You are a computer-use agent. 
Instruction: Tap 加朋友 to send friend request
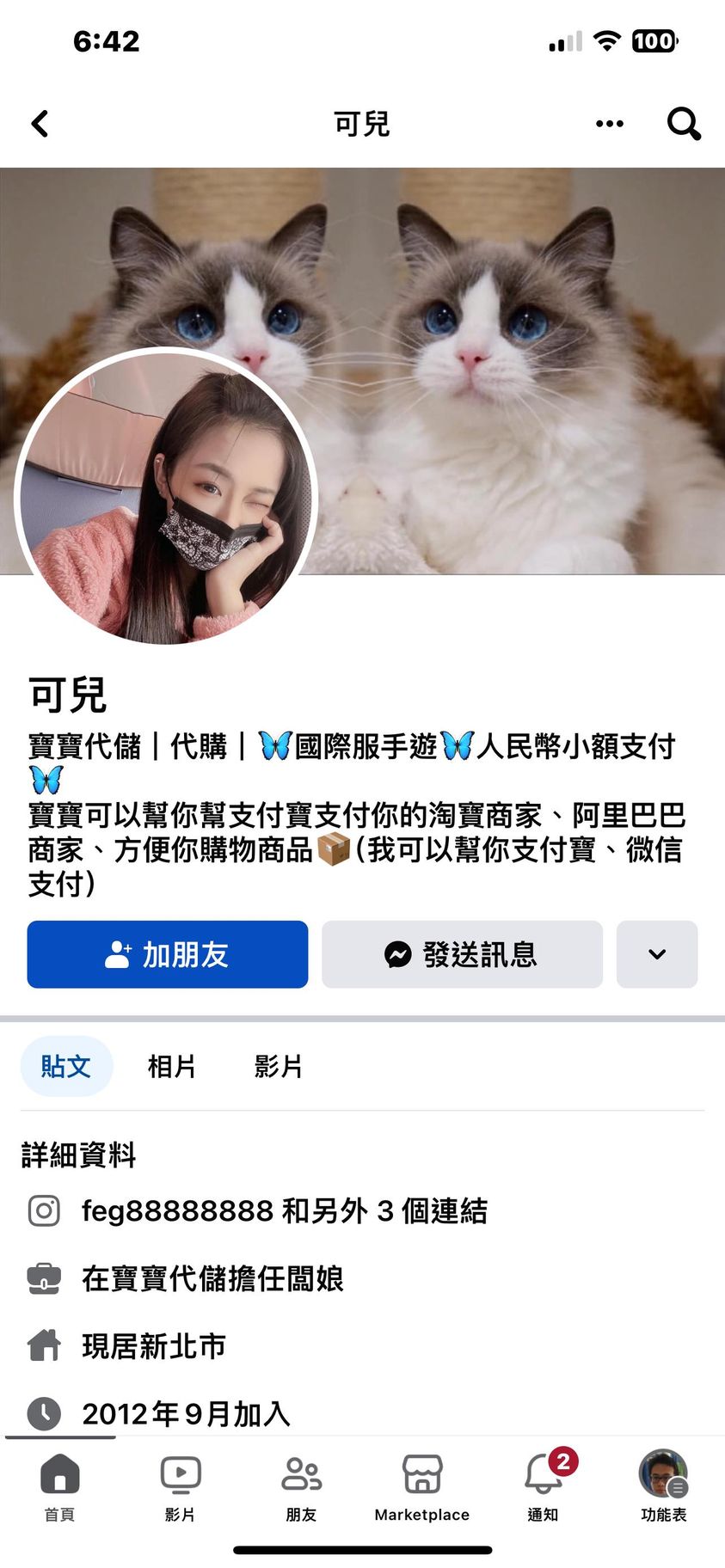pyautogui.click(x=168, y=954)
